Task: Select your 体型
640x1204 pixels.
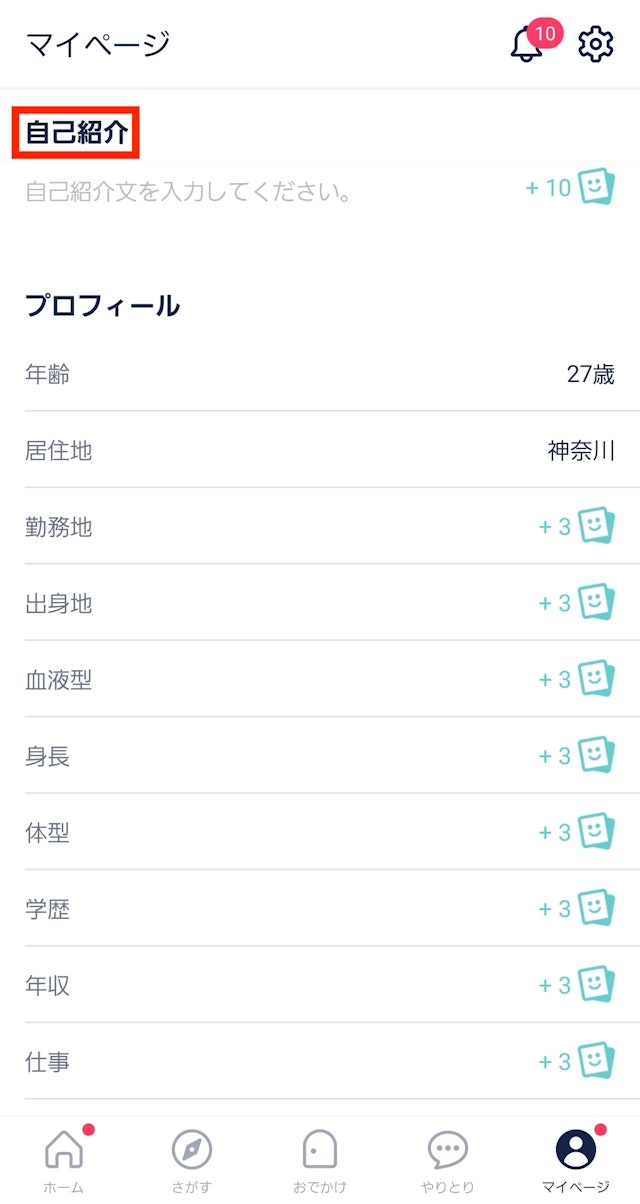Action: (x=320, y=832)
